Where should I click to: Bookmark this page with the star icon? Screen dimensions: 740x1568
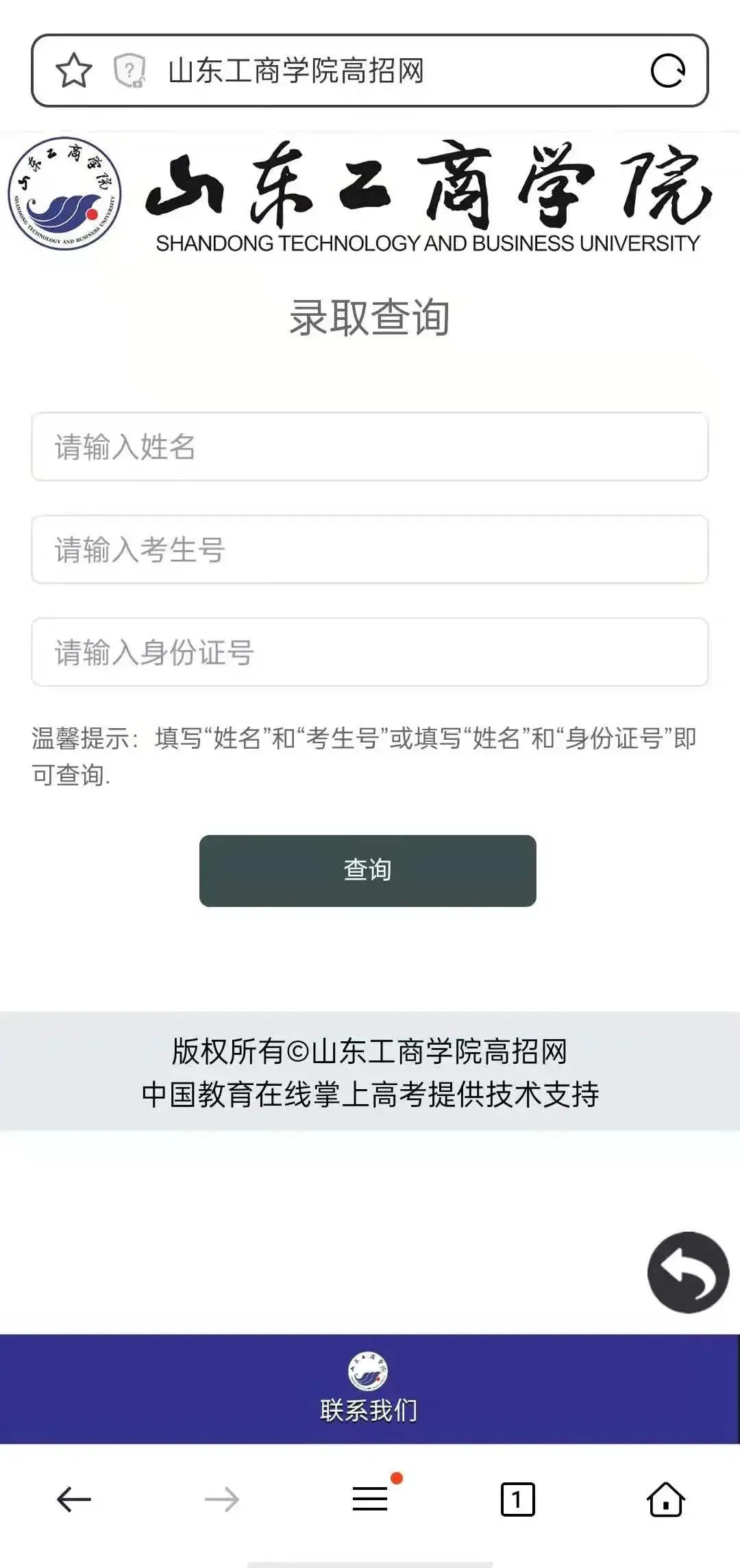click(x=73, y=71)
